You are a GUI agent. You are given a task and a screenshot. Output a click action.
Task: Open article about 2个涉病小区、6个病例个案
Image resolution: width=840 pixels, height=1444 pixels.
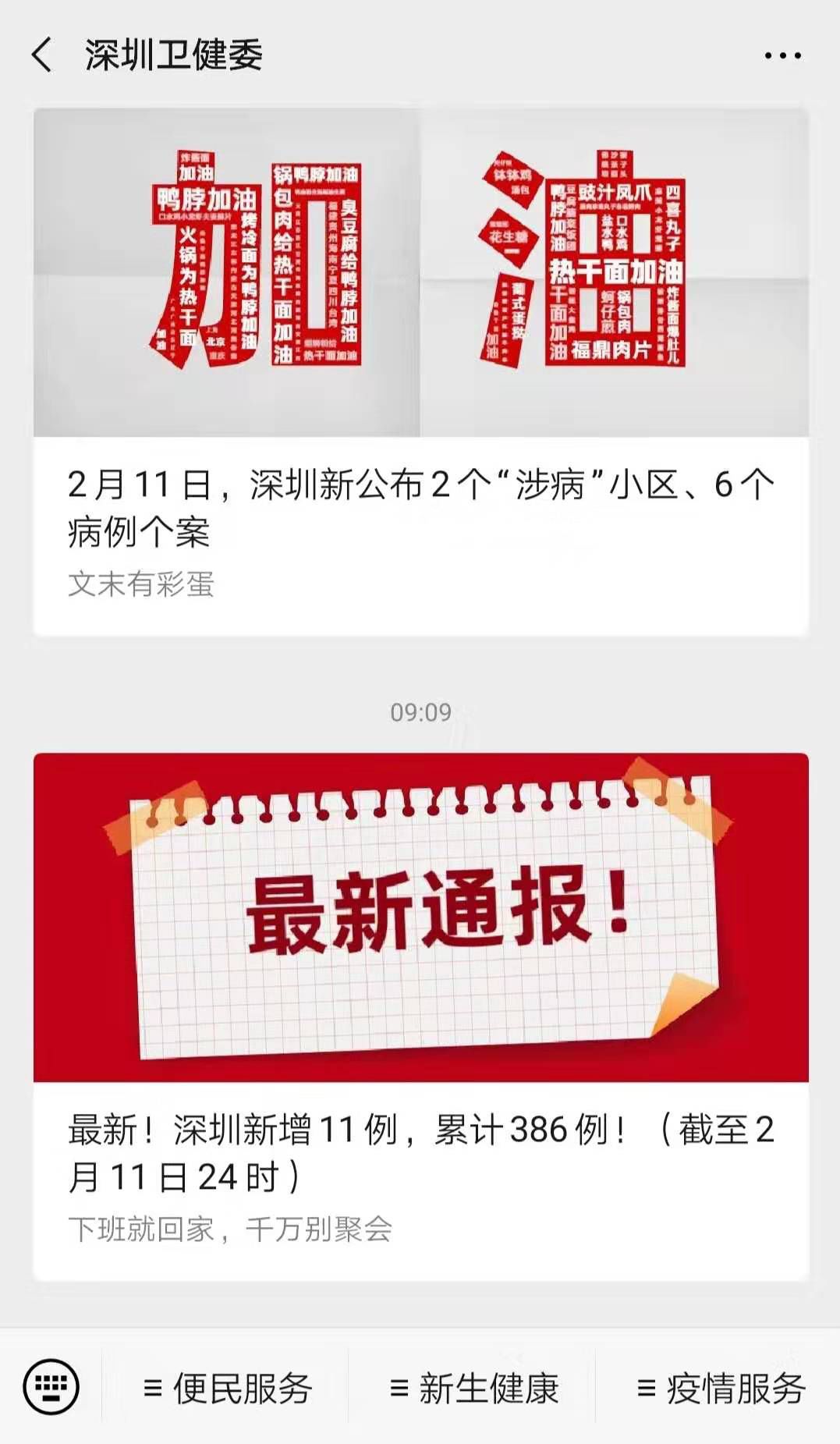[x=420, y=507]
